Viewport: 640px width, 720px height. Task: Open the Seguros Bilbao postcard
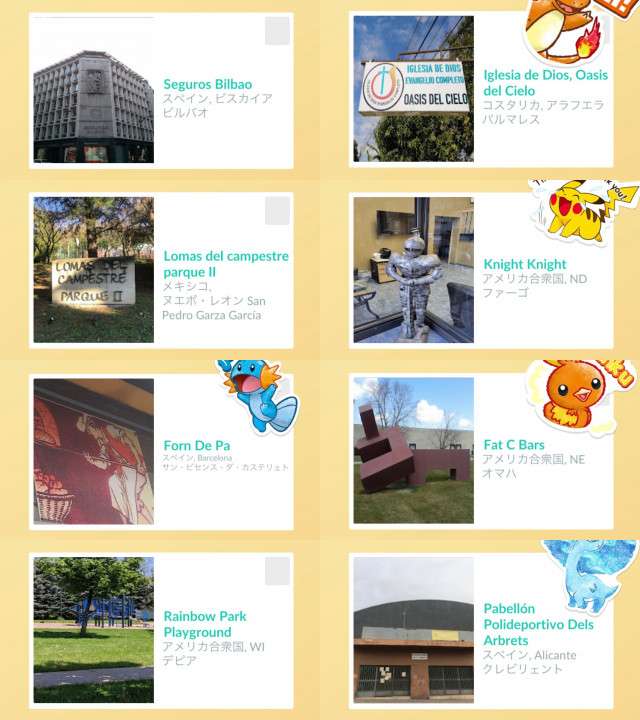[x=160, y=90]
